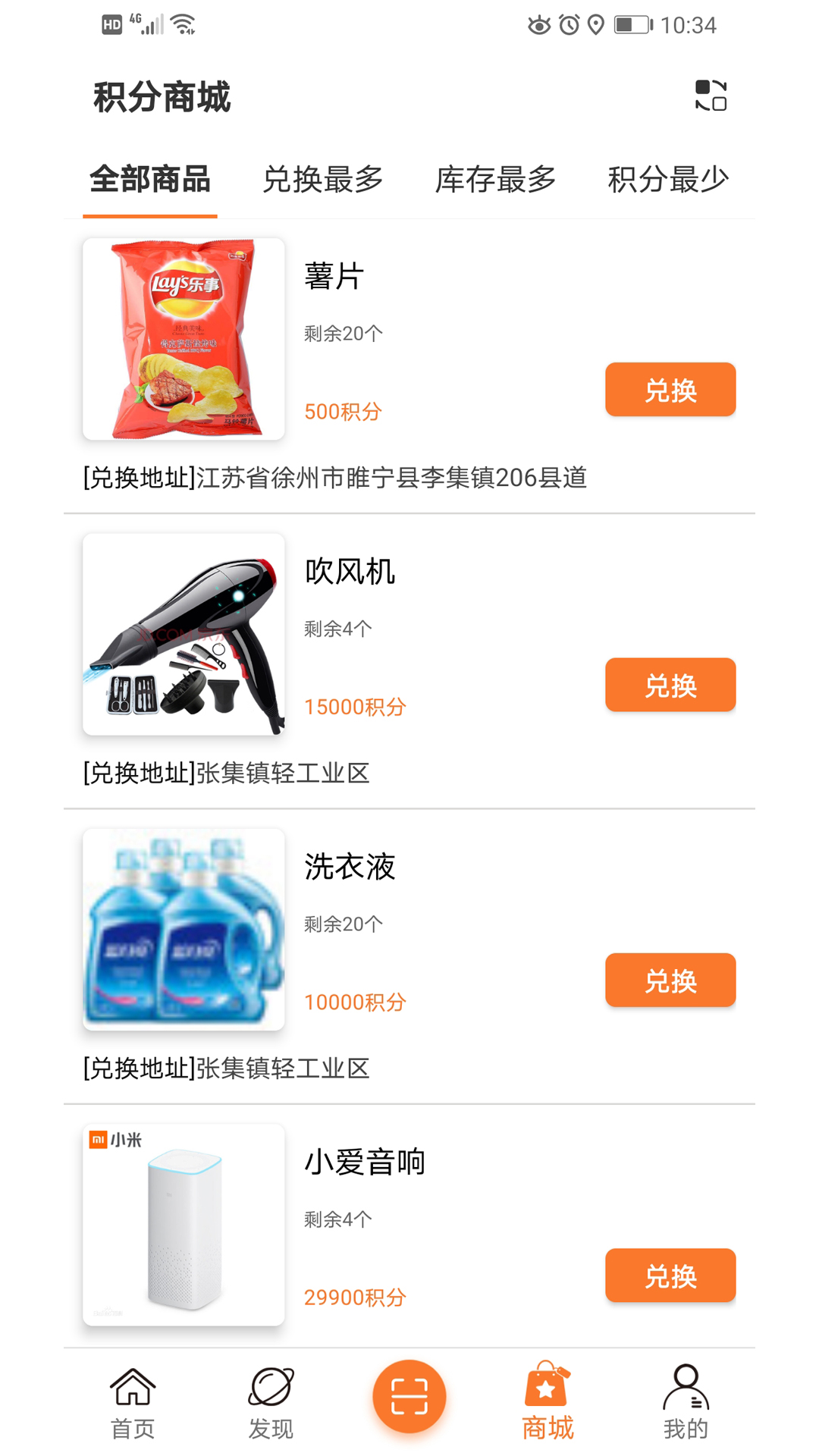Go to the 首页 tab
The width and height of the screenshot is (819, 1456).
[133, 1403]
